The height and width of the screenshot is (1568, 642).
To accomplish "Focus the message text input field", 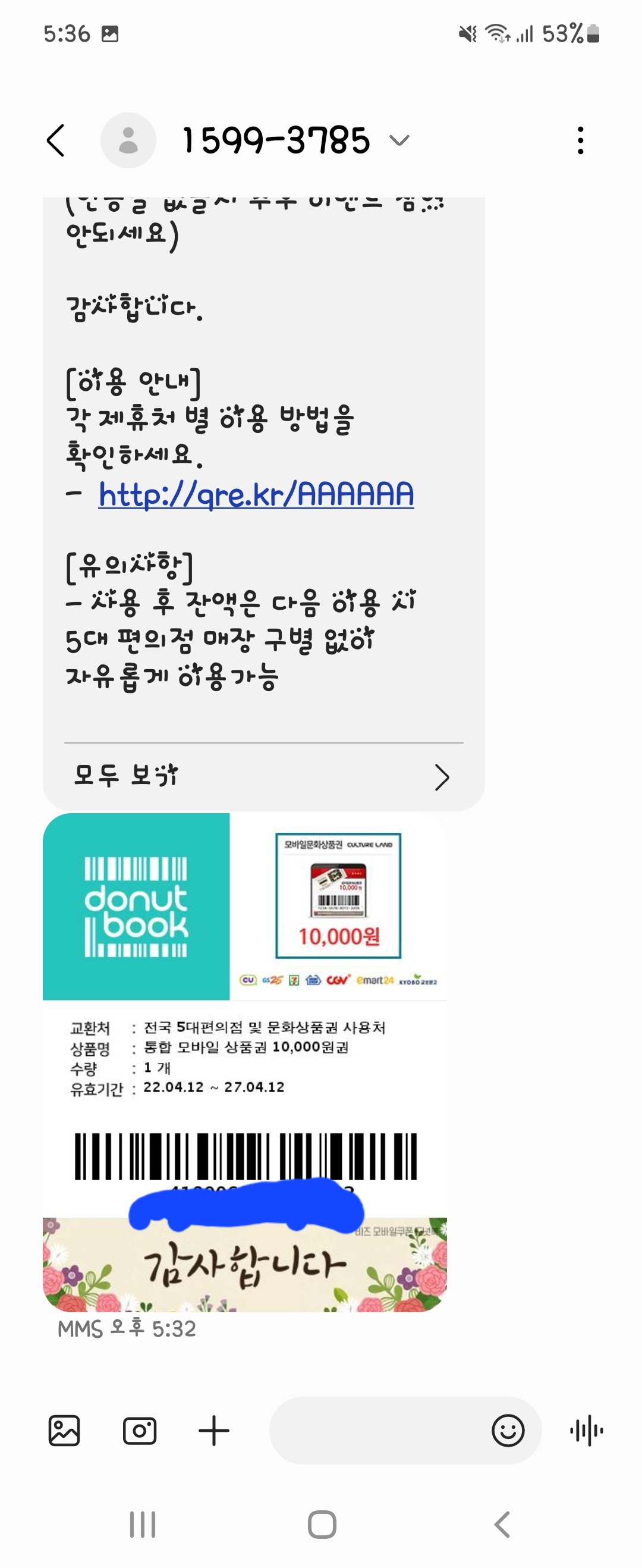I will pyautogui.click(x=377, y=1431).
